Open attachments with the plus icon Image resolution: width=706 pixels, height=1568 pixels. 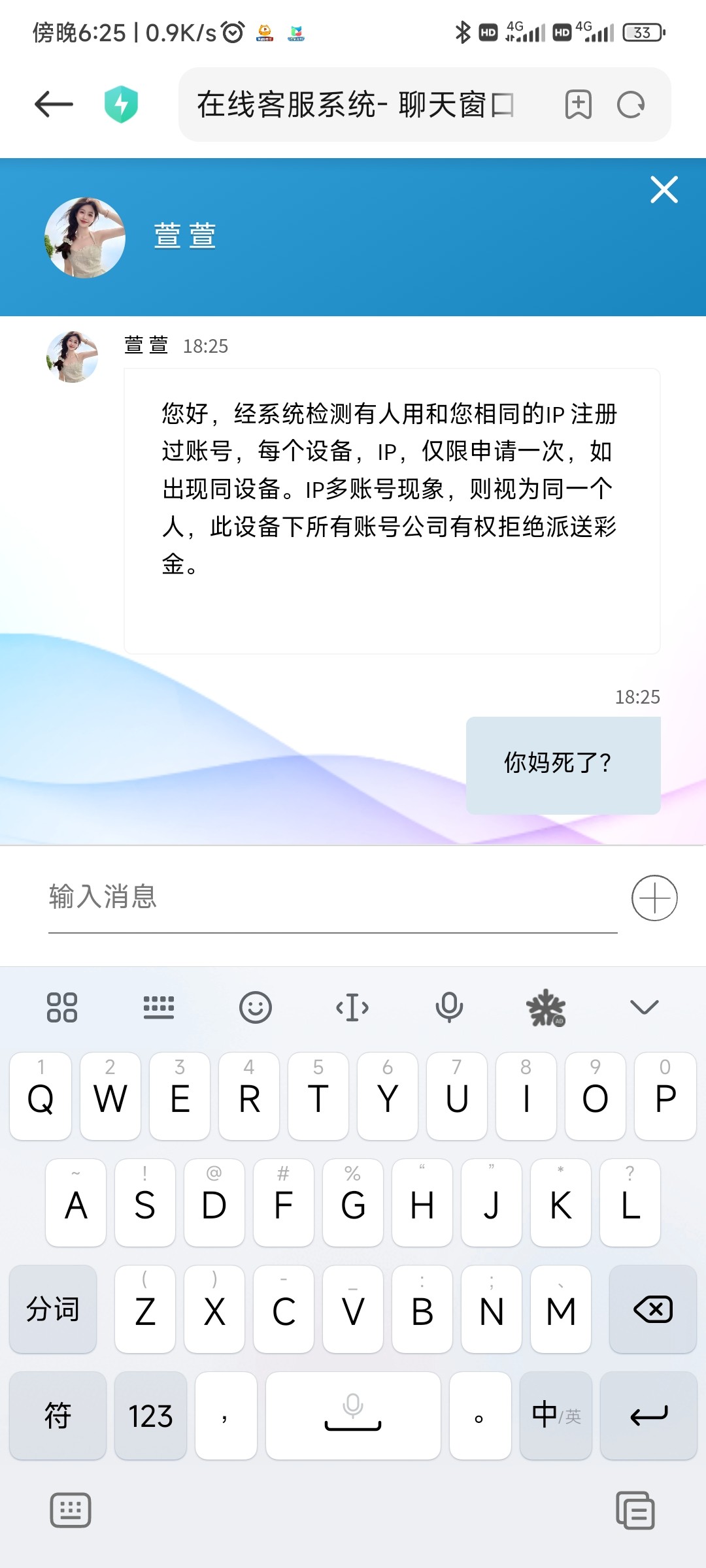[654, 898]
